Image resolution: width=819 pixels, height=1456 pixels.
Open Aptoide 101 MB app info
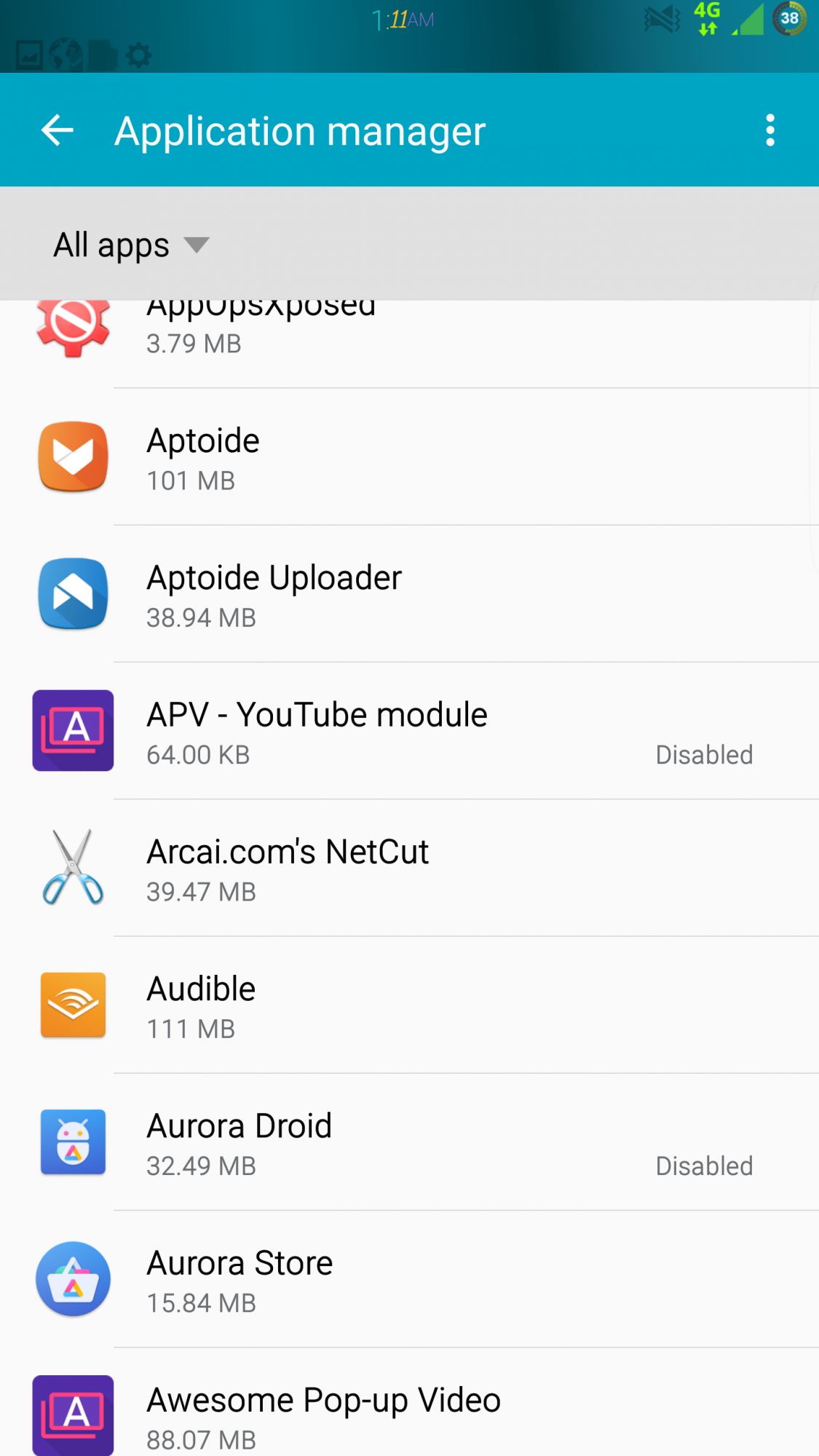pyautogui.click(x=408, y=458)
